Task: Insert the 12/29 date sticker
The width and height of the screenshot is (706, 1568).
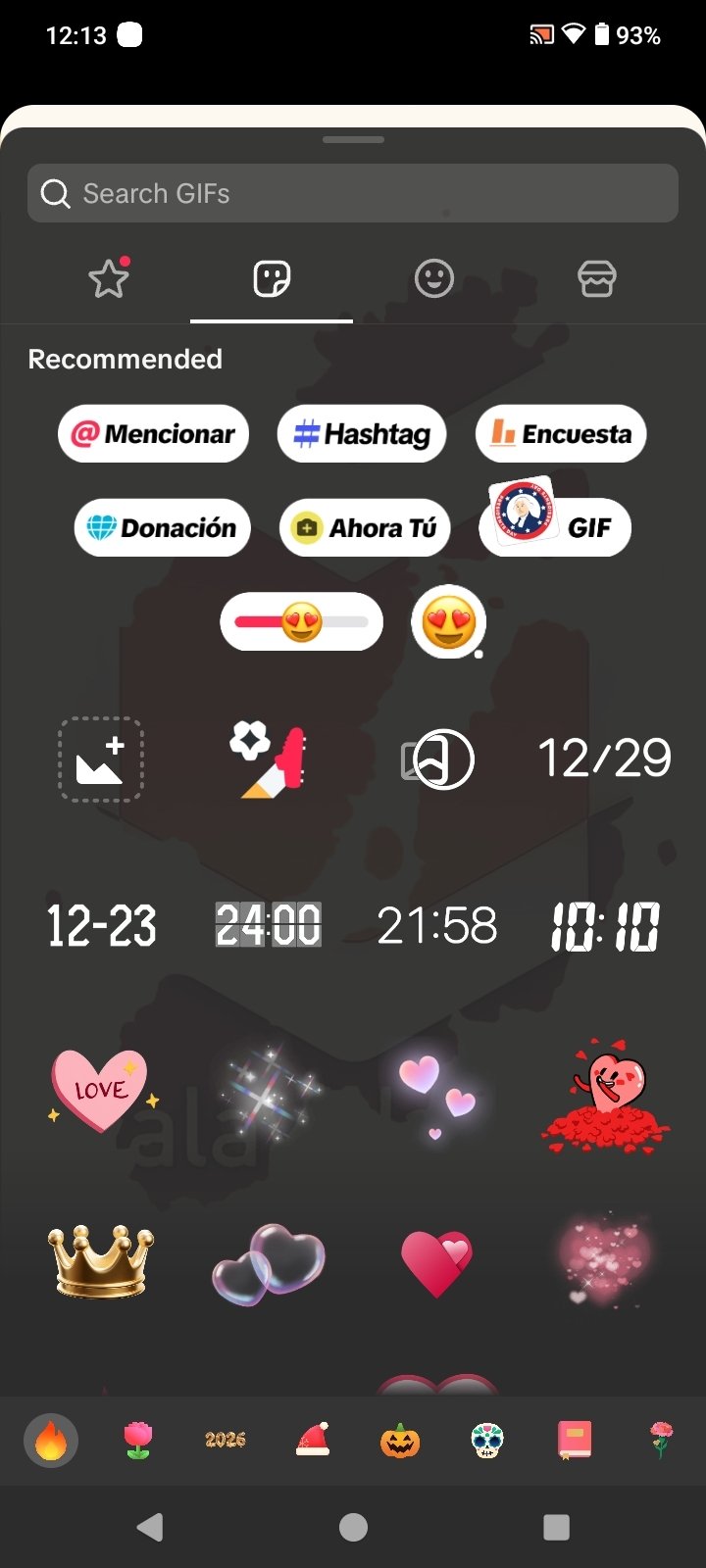Action: [604, 759]
